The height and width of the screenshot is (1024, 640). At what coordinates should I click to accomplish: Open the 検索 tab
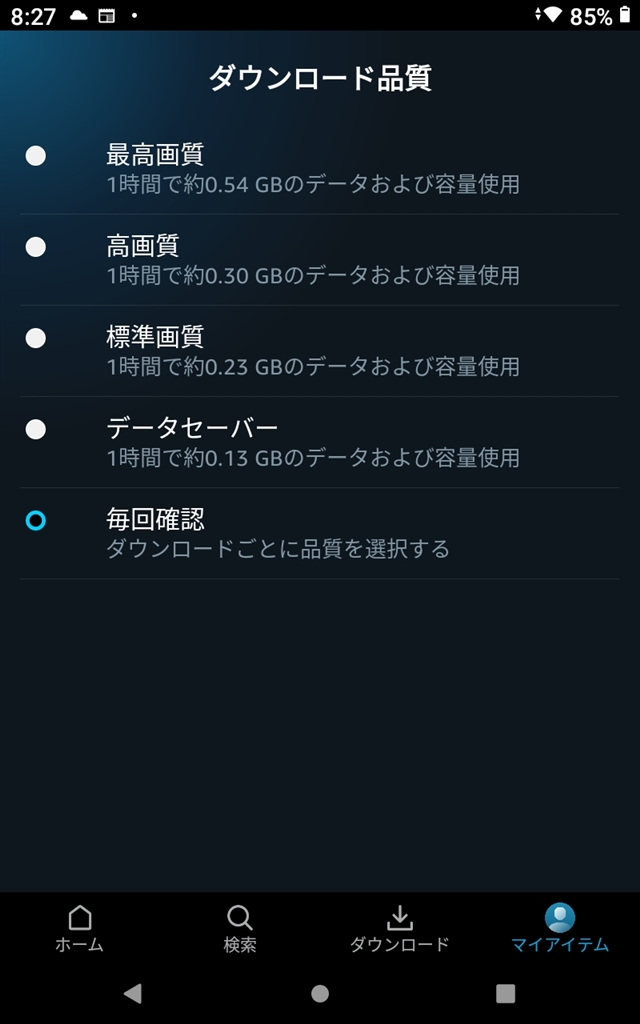pos(240,929)
